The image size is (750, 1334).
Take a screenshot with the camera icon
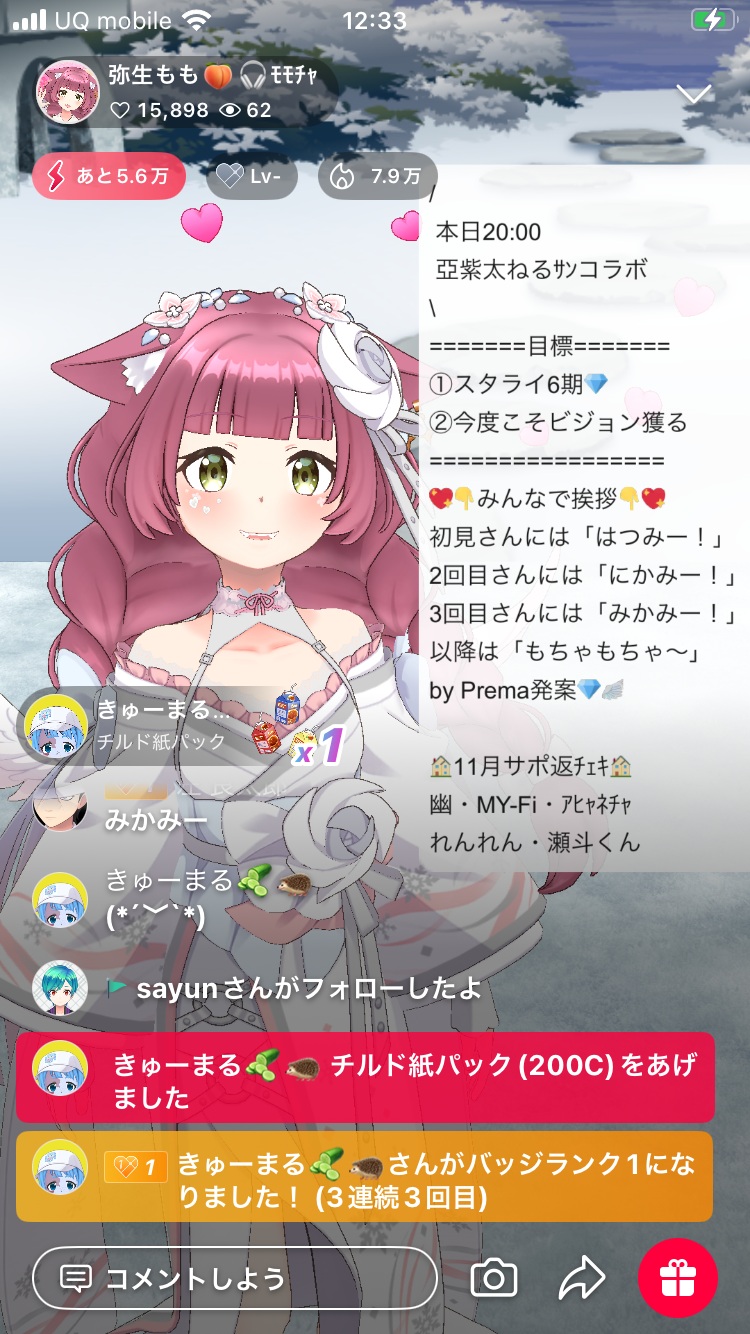[493, 1278]
